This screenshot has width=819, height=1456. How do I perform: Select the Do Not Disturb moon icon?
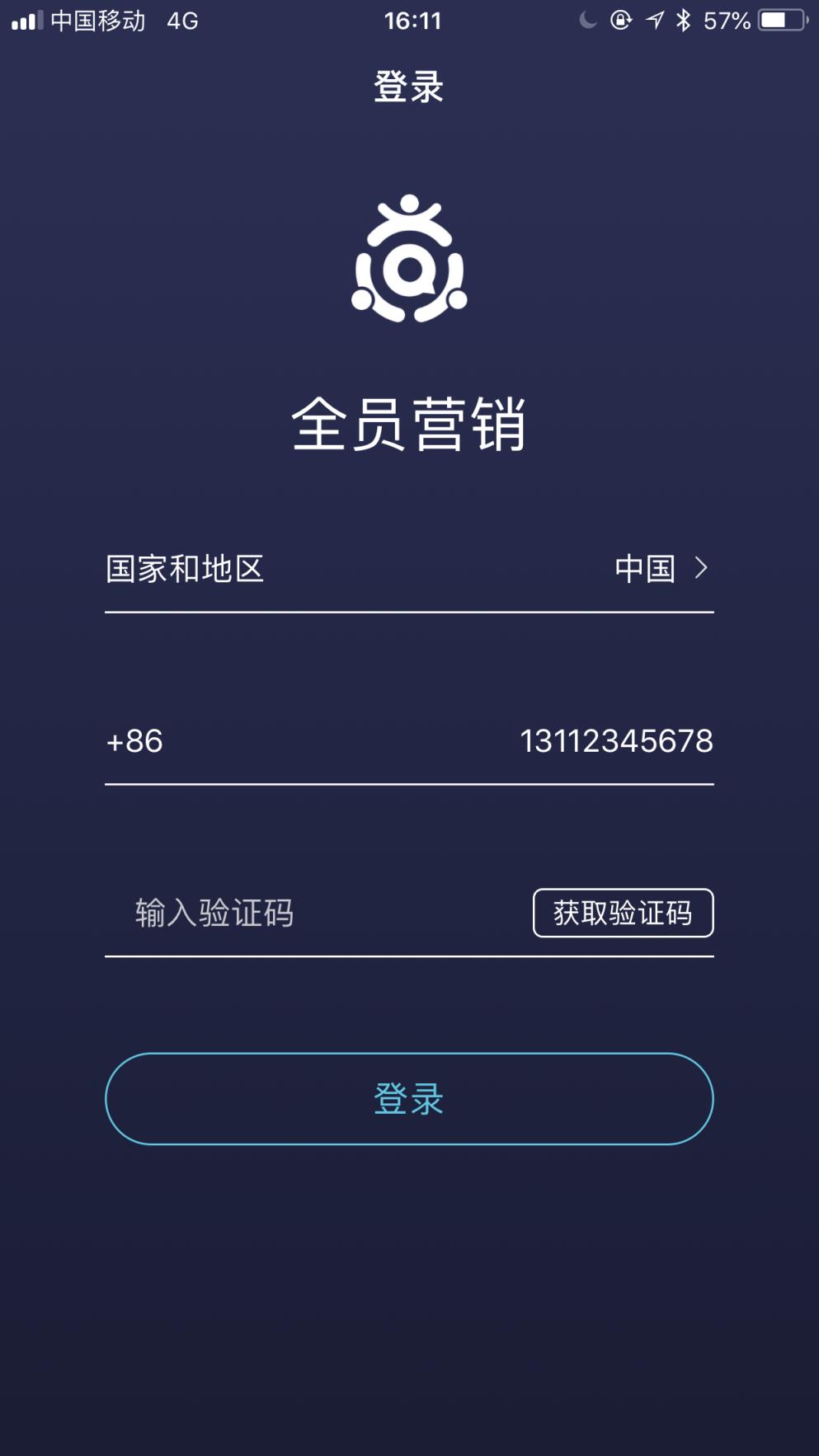point(587,20)
